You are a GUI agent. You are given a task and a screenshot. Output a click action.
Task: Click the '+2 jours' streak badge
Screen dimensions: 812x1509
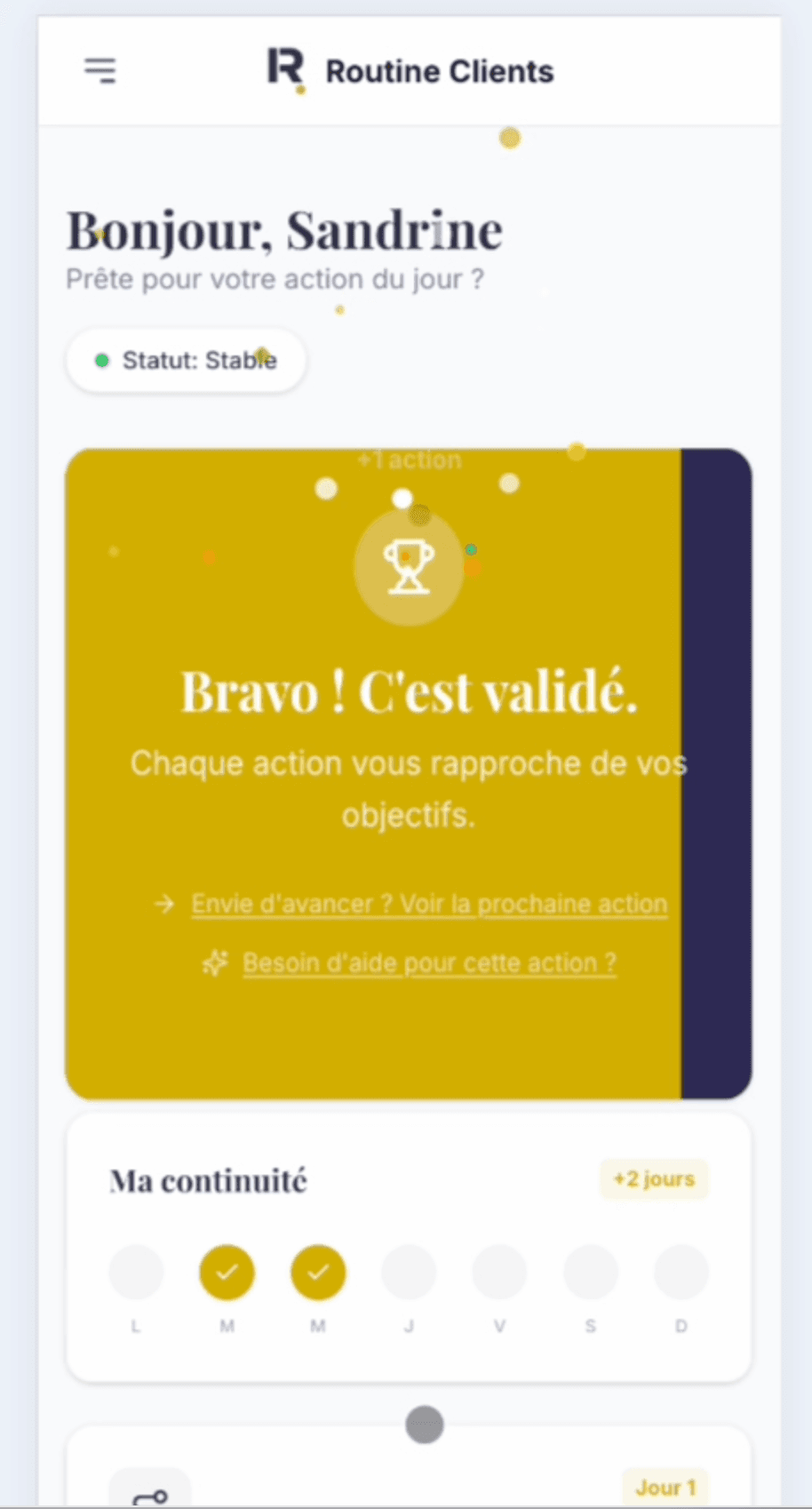(x=654, y=1178)
